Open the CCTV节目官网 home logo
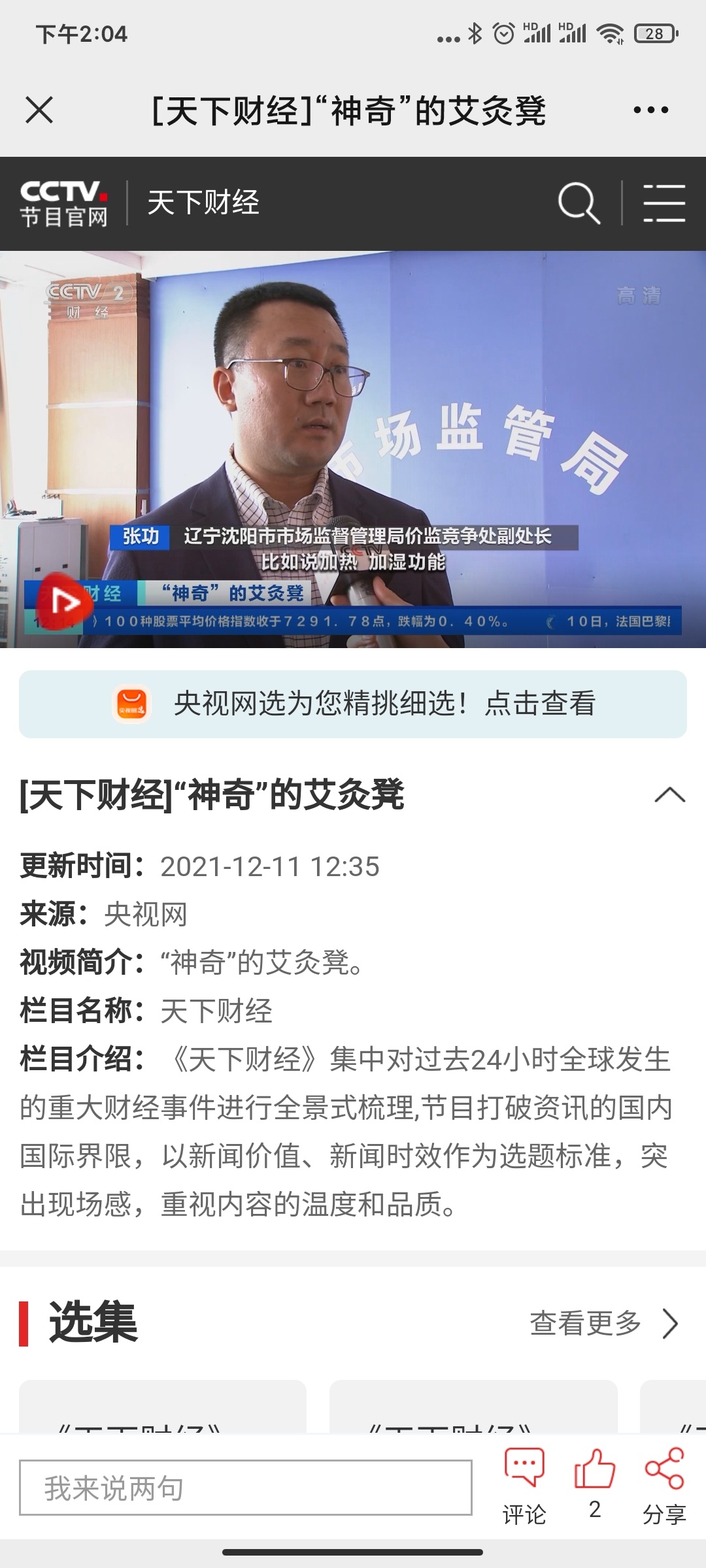Screen dimensions: 706x1568 [x=64, y=203]
